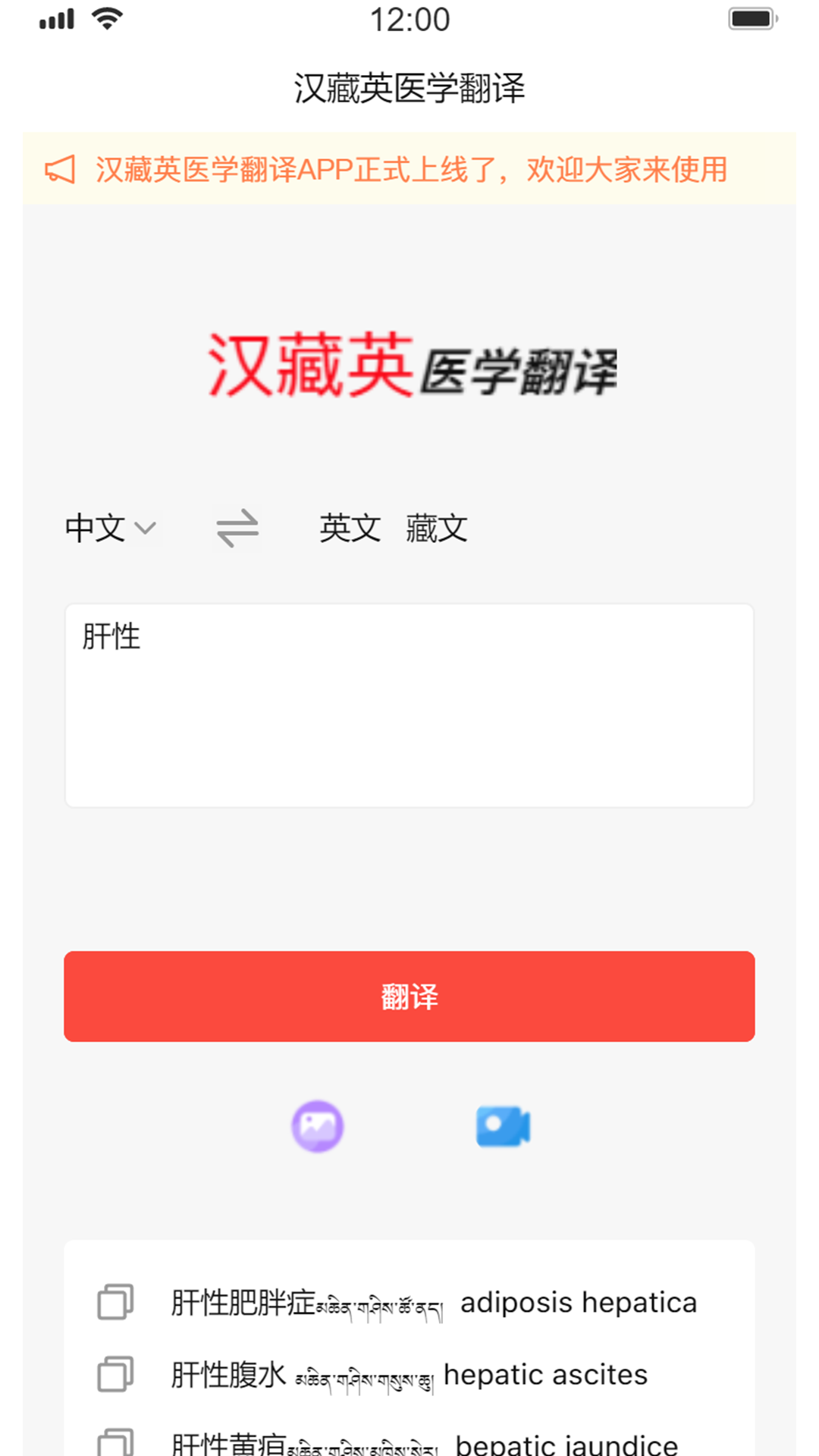This screenshot has height=1456, width=819.
Task: Select 藏文 as target language
Action: pos(437,529)
